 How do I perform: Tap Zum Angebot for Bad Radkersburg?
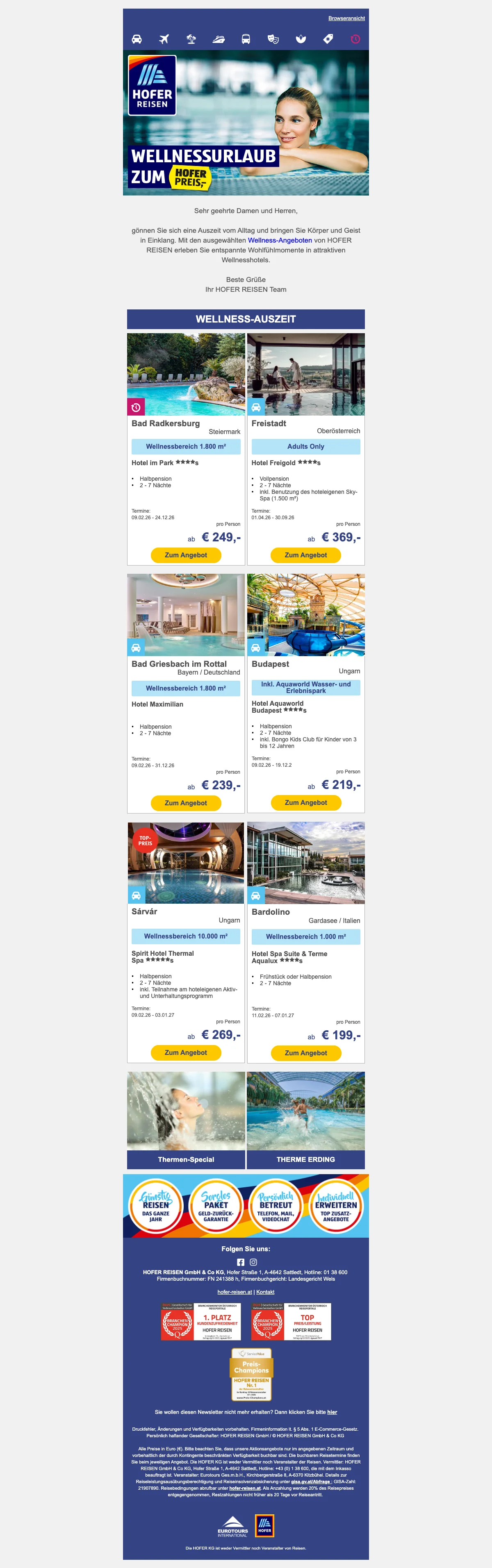[186, 555]
